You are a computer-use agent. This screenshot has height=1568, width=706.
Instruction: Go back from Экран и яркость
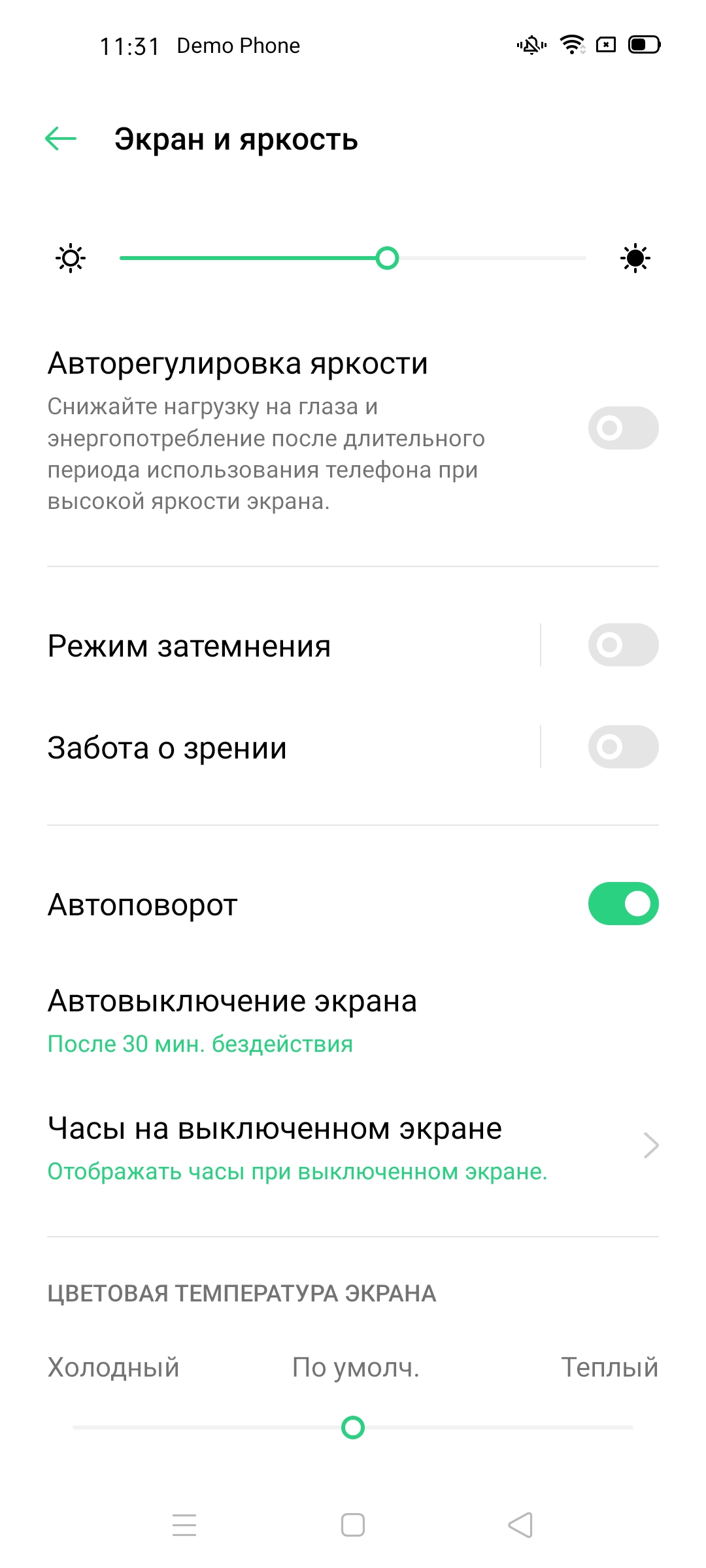click(61, 139)
